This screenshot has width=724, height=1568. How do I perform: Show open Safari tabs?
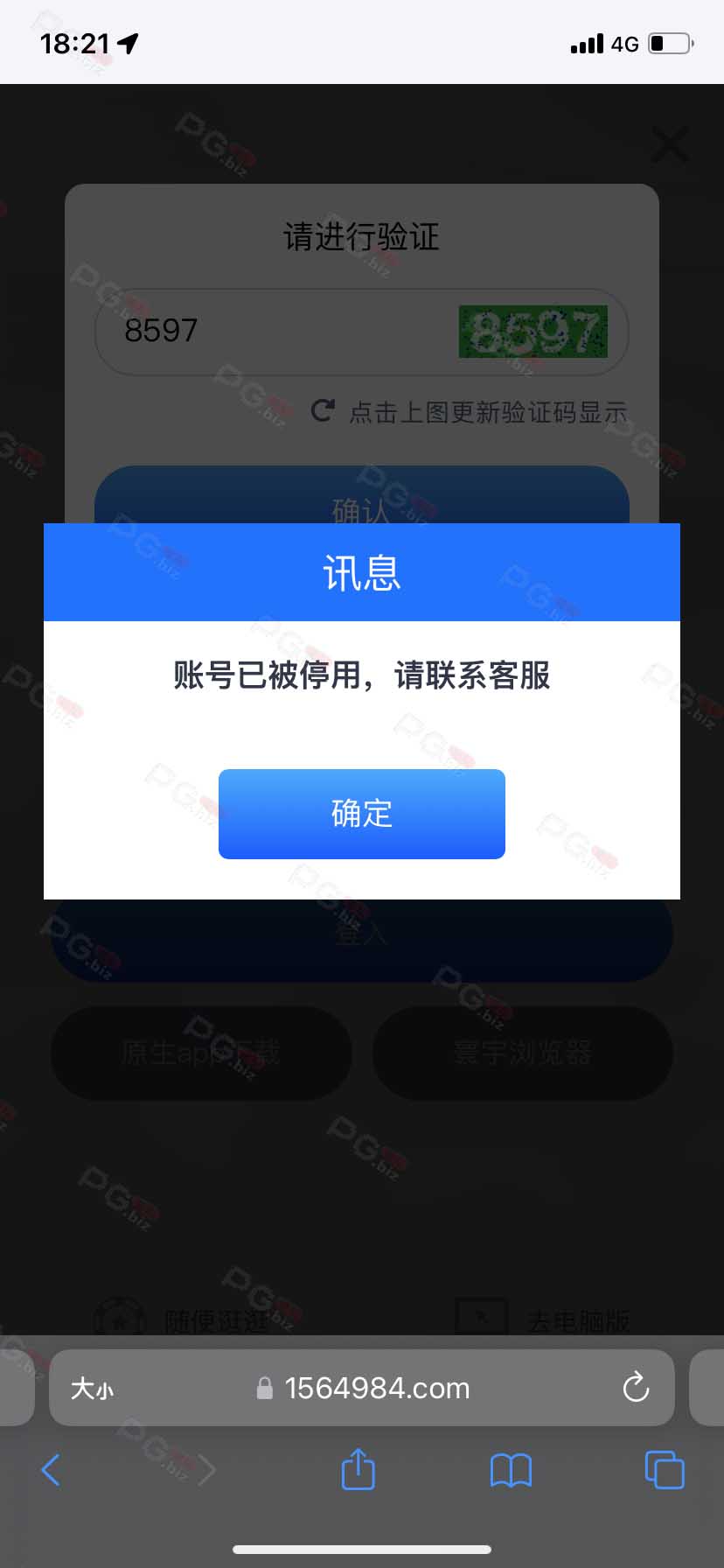[x=665, y=1469]
